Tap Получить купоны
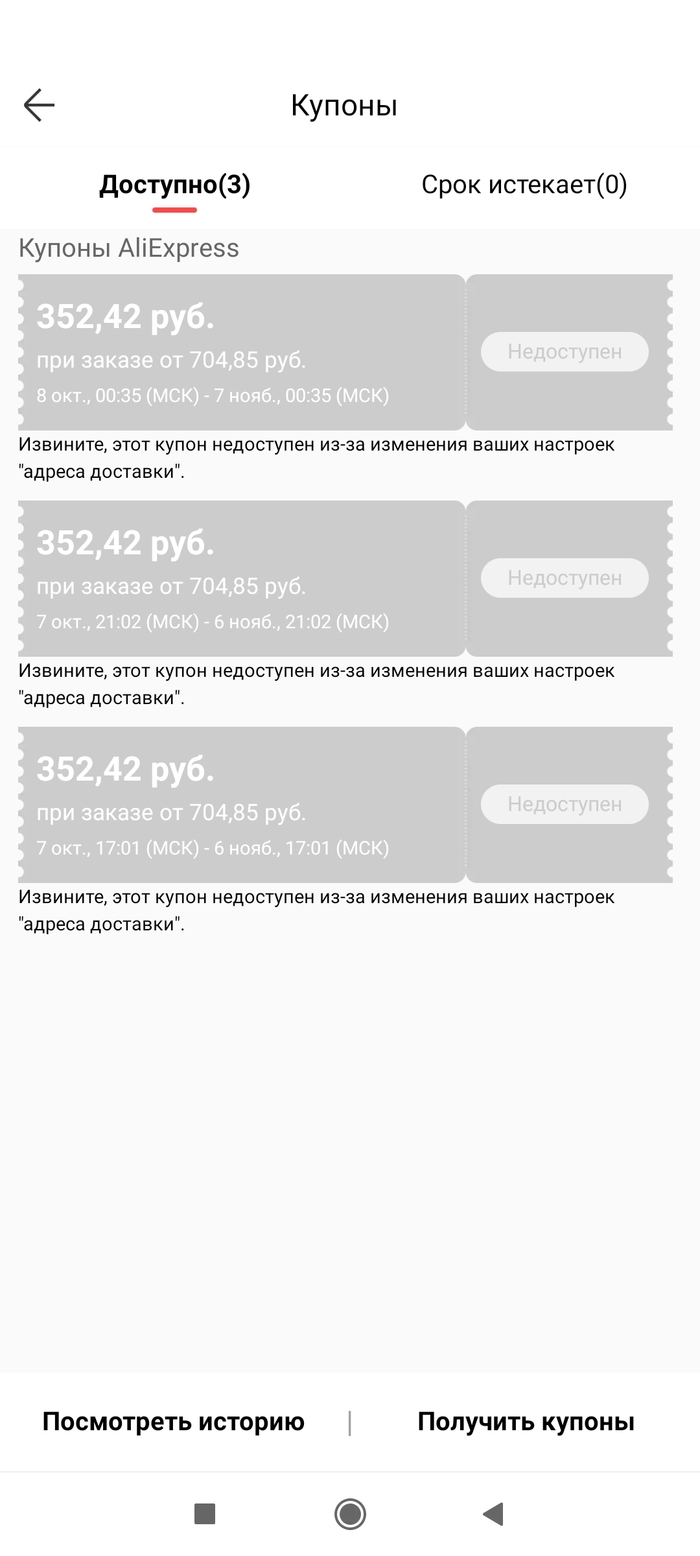This screenshot has height=1556, width=700. (x=526, y=1422)
